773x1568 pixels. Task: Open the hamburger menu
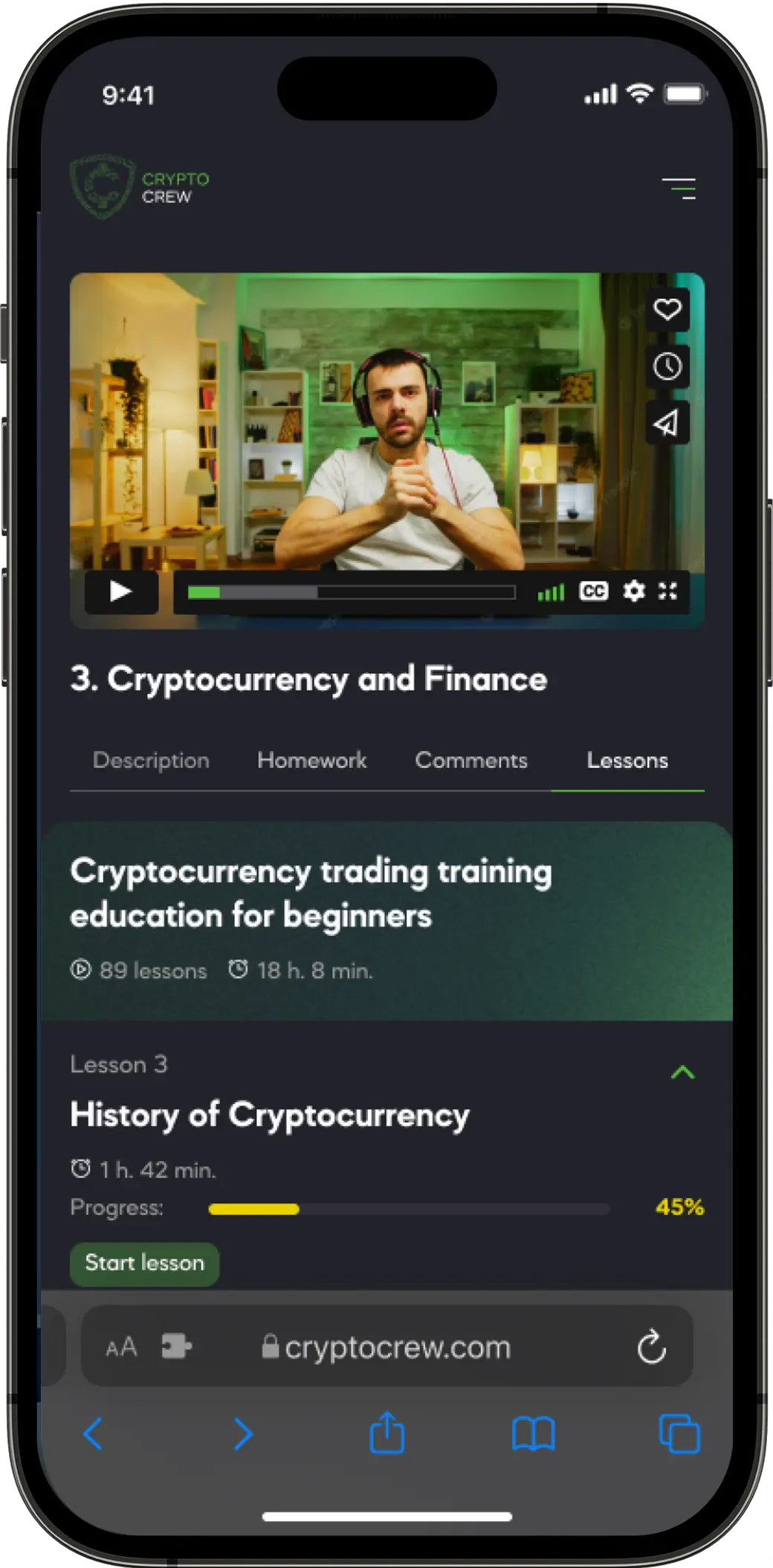[x=679, y=188]
